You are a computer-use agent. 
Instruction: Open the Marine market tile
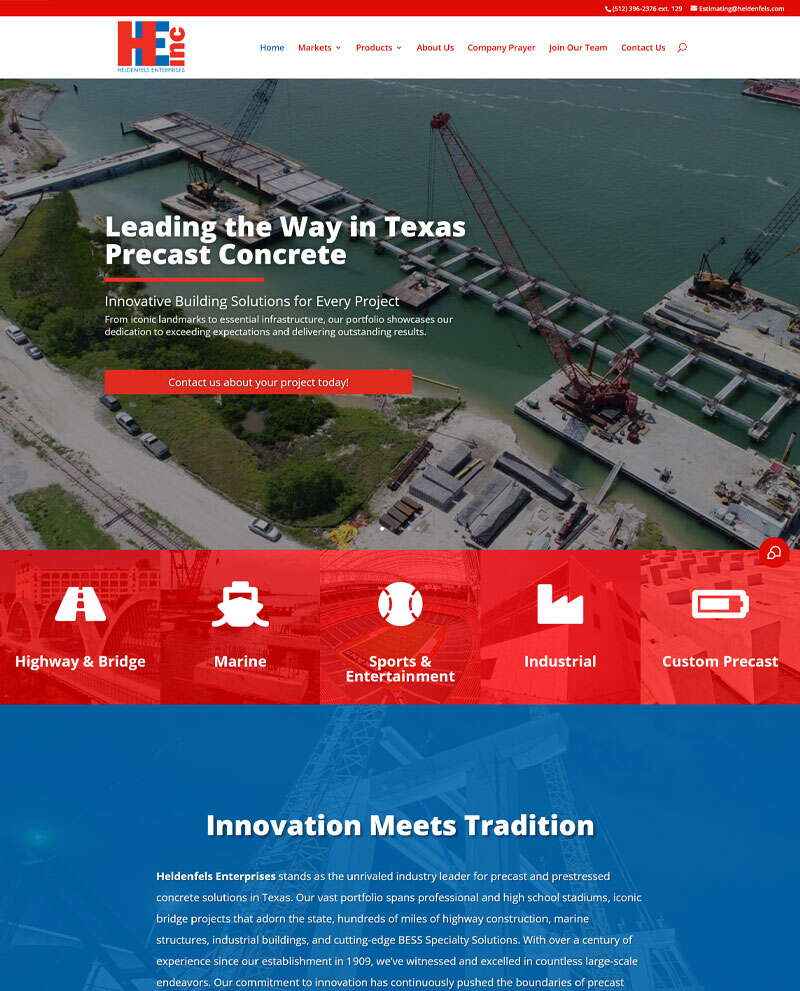coord(240,628)
